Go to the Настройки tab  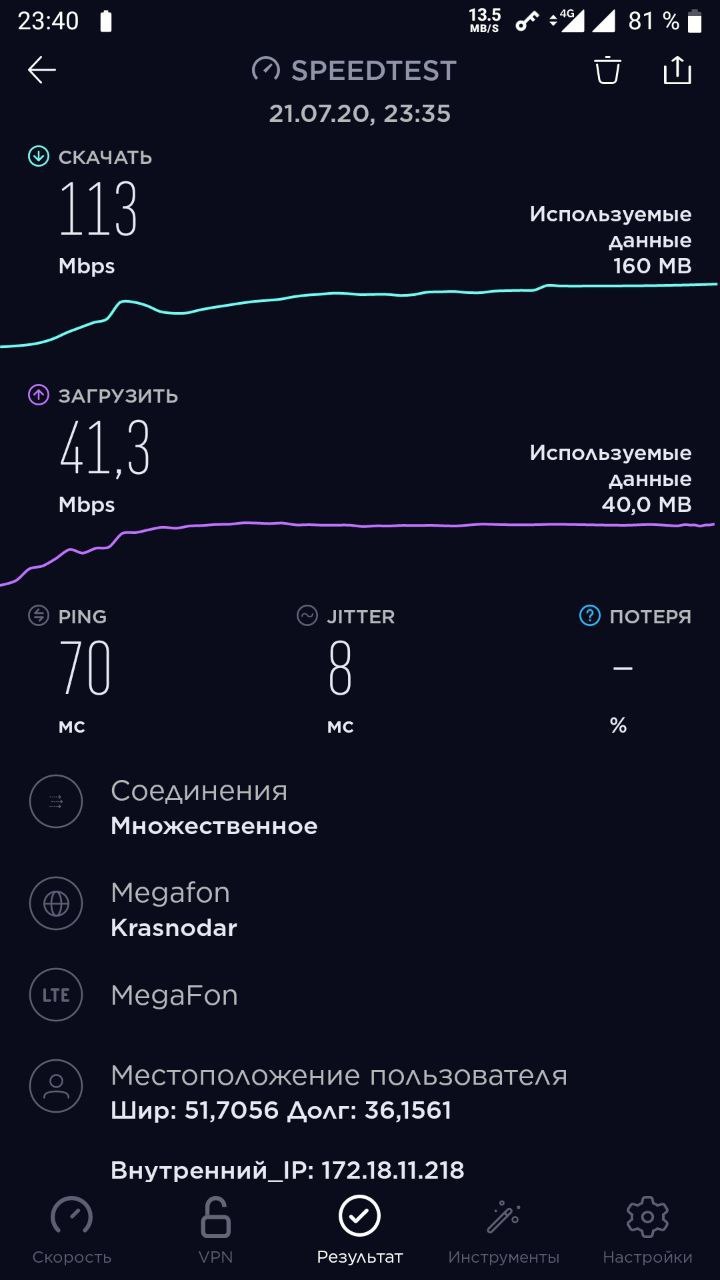[647, 1231]
